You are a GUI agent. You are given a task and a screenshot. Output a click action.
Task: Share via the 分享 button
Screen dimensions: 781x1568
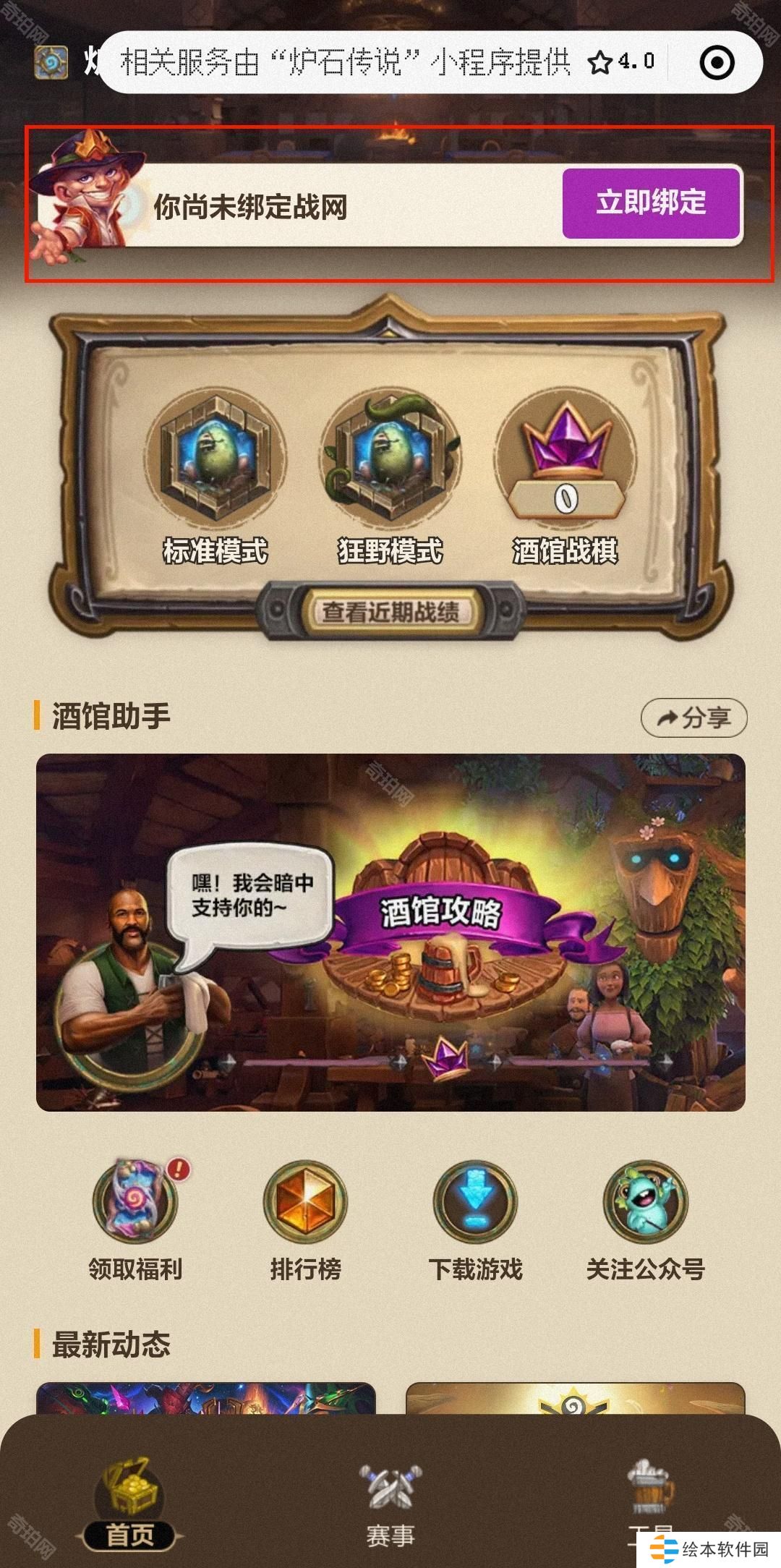[693, 718]
